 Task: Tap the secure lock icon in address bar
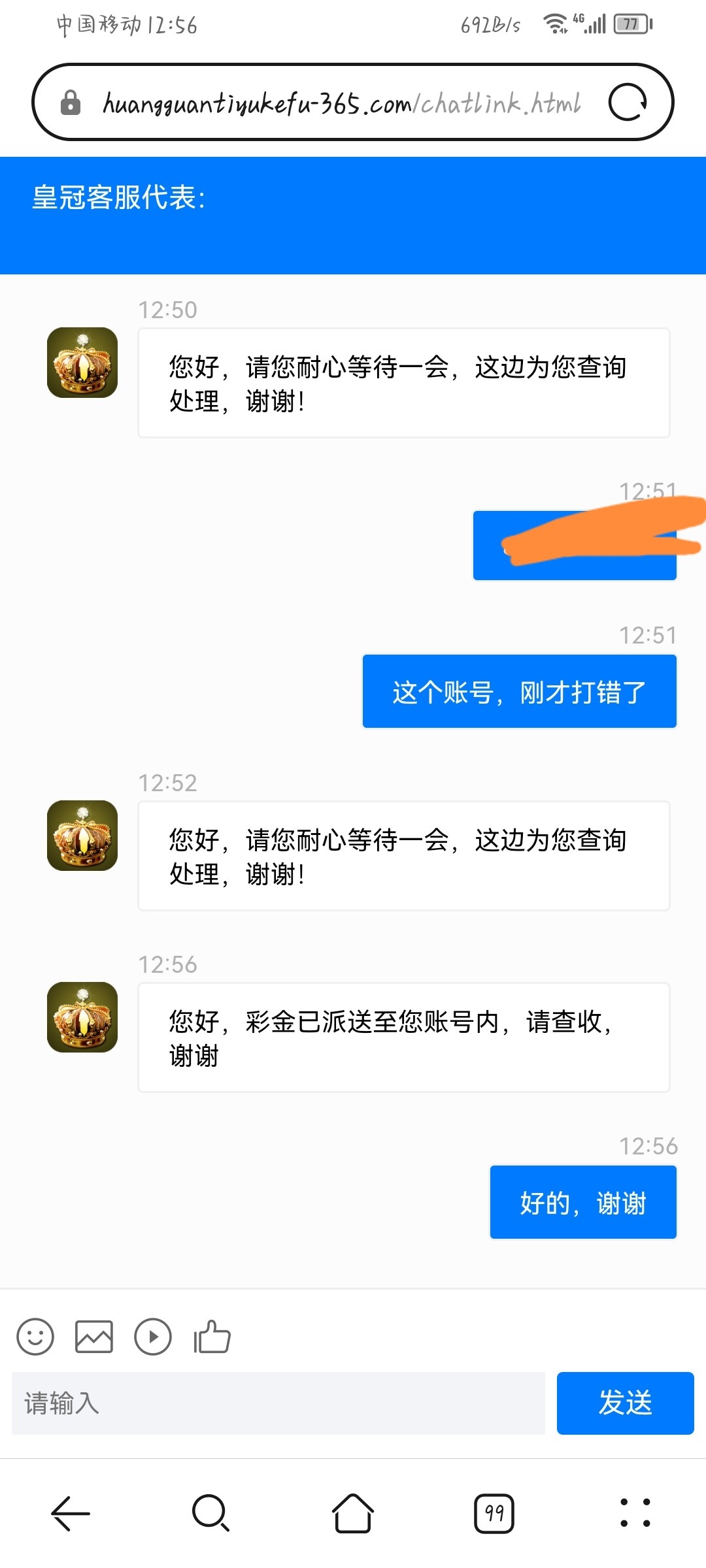69,103
